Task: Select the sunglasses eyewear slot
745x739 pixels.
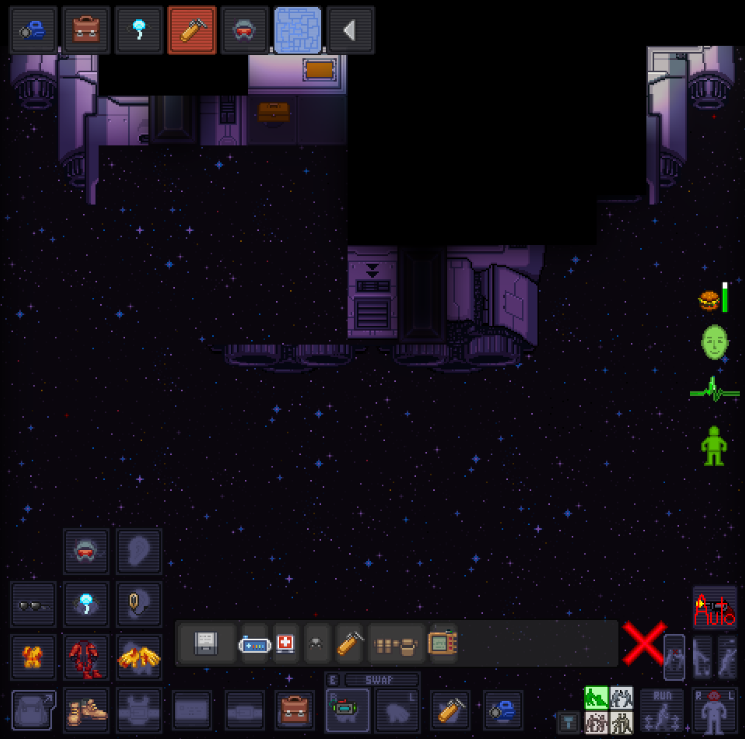Action: (34, 605)
